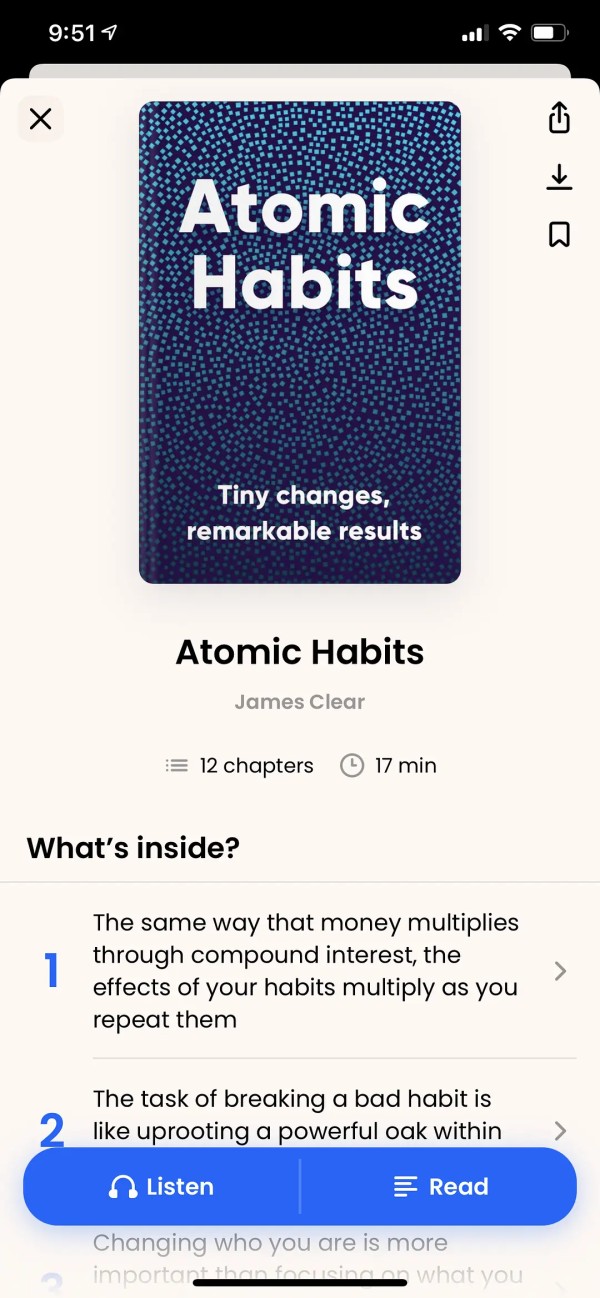Open the Atomic Habits book cover
600x1298 pixels.
click(300, 342)
